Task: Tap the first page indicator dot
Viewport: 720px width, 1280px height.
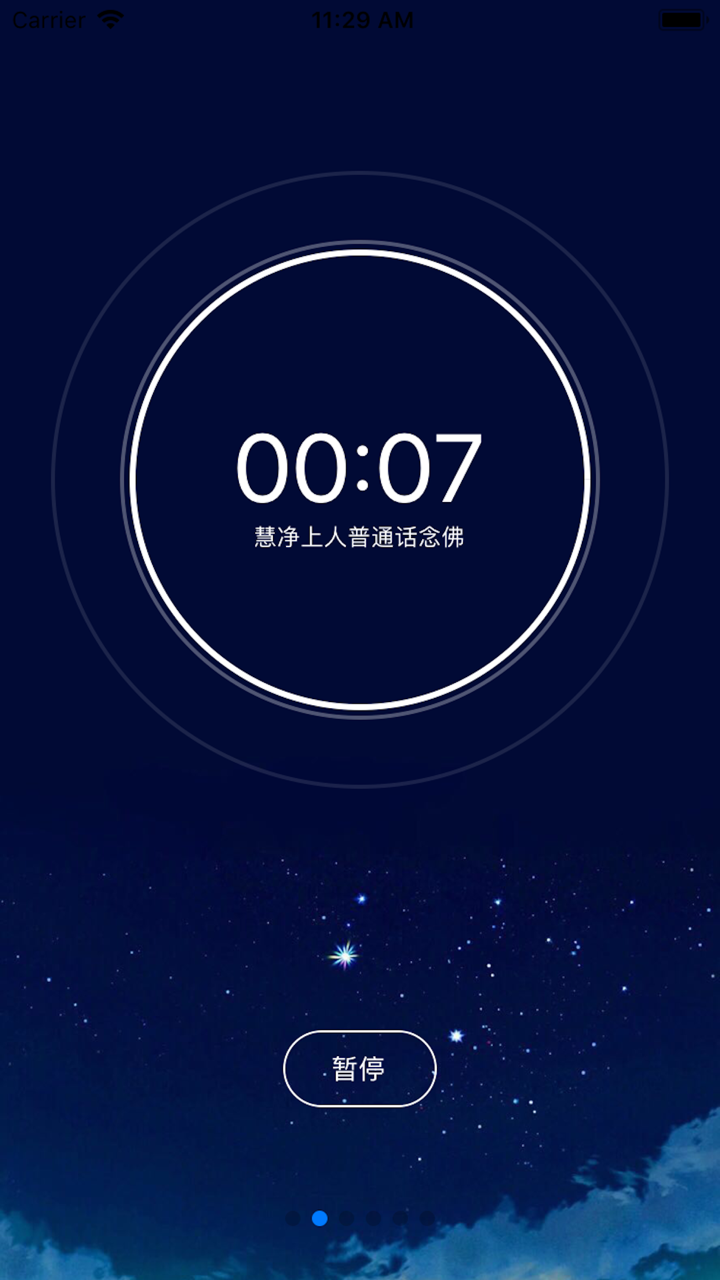Action: 293,1218
